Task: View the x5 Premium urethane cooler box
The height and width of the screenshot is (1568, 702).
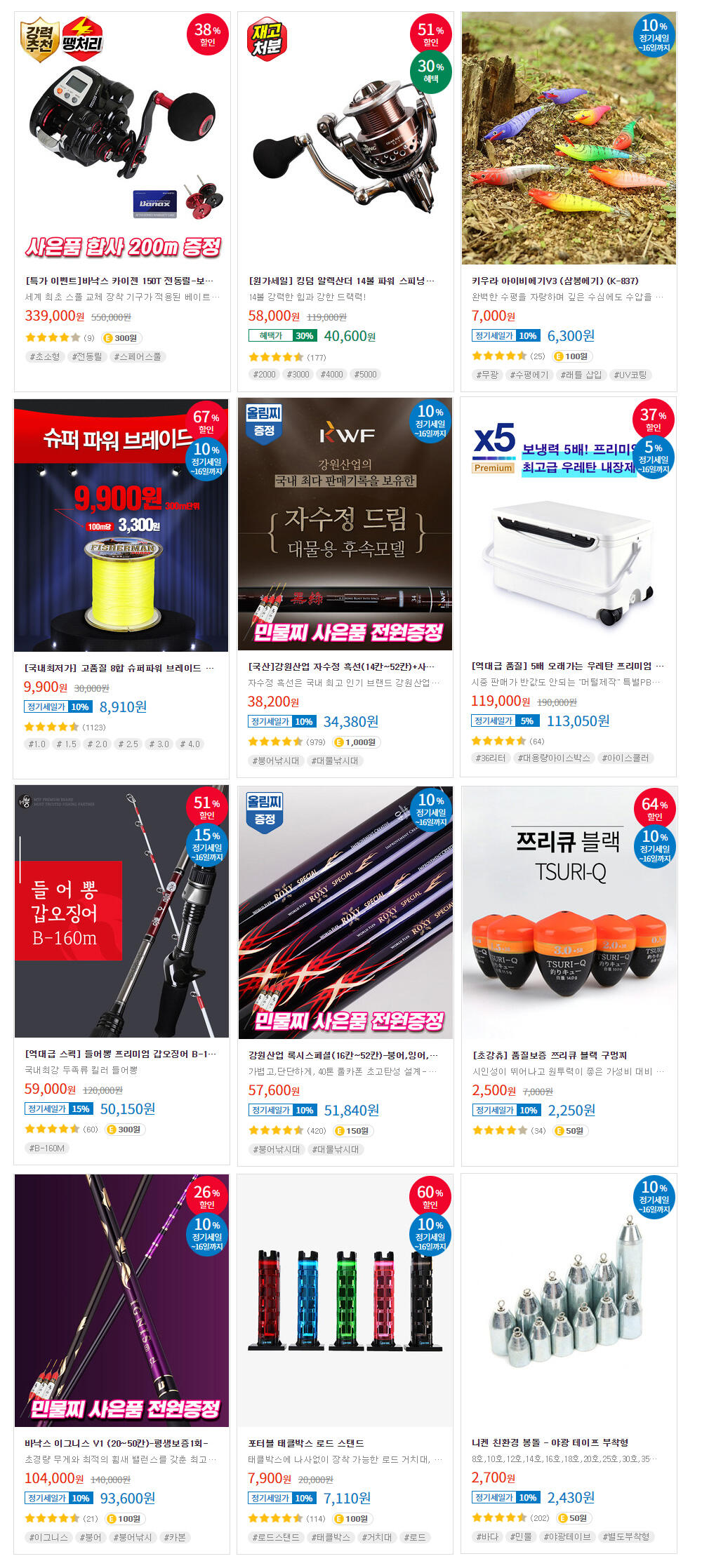Action: point(569,587)
